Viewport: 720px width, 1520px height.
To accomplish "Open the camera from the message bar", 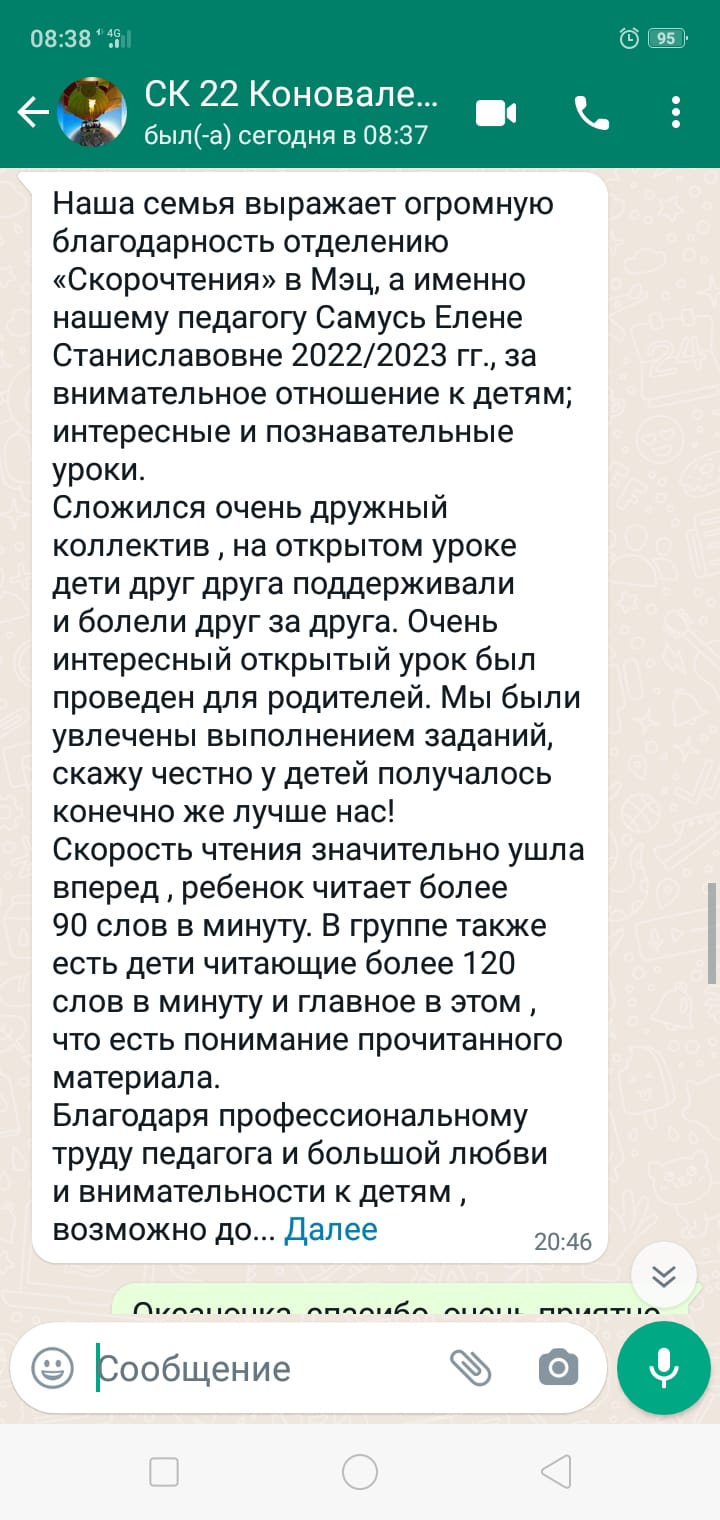I will pos(558,1367).
